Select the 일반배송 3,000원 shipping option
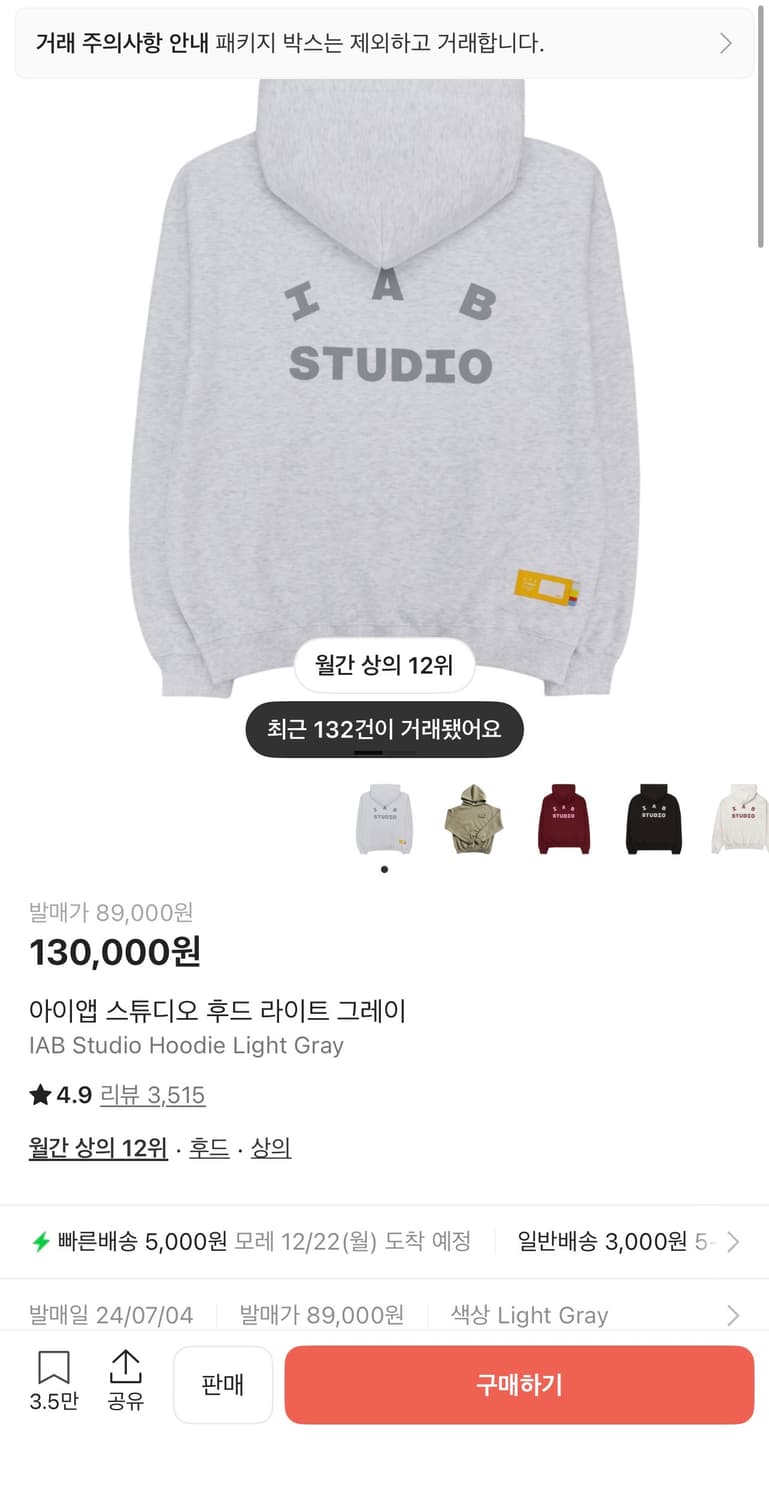This screenshot has width=769, height=1500. tap(600, 1242)
